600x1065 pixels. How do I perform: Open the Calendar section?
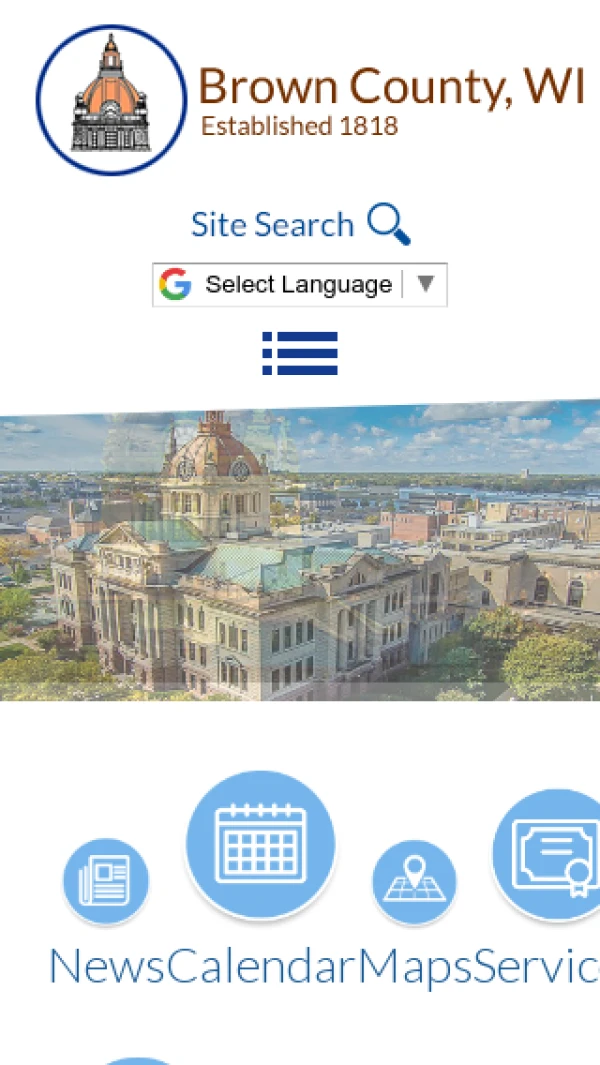[x=260, y=845]
